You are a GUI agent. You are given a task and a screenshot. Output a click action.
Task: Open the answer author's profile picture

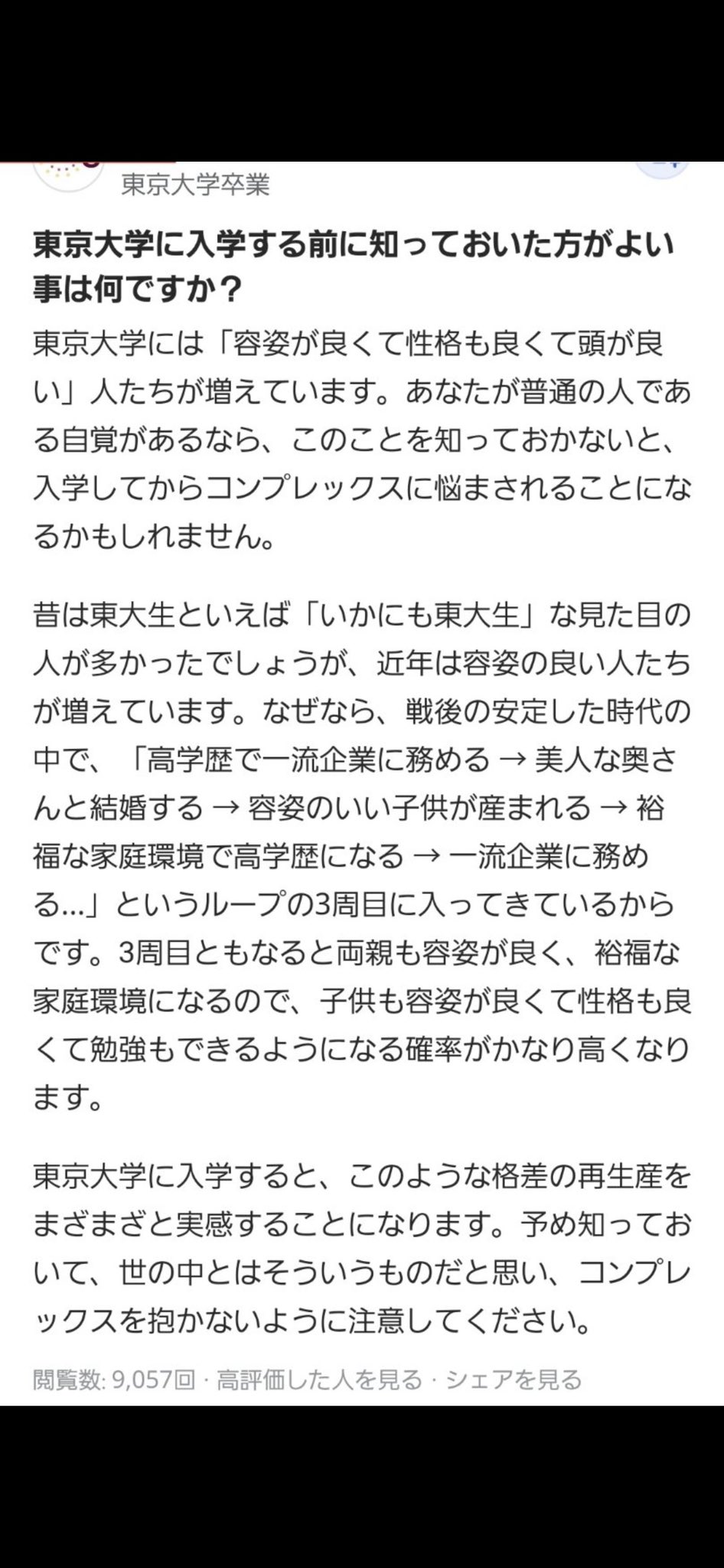click(x=69, y=175)
